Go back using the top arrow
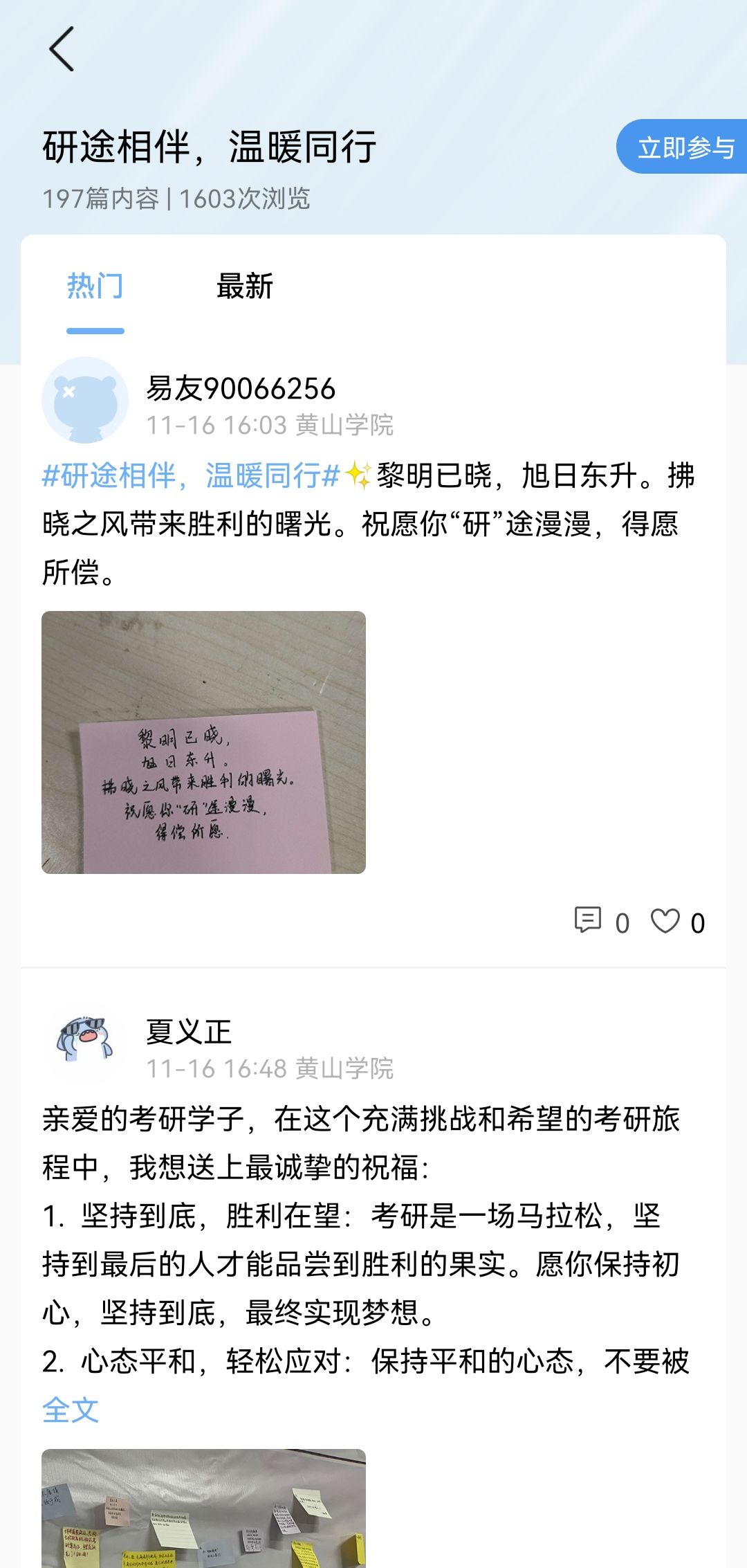747x1568 pixels. coord(62,49)
